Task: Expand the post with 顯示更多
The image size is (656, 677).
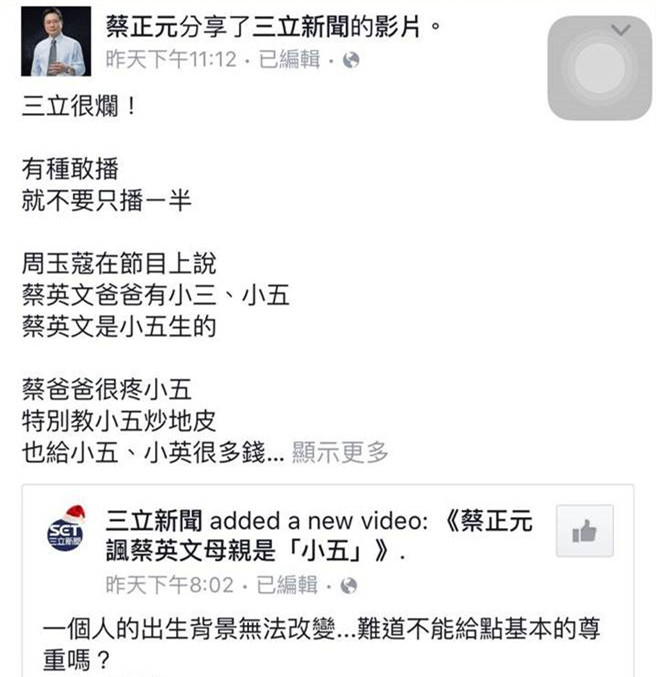Action: [339, 452]
